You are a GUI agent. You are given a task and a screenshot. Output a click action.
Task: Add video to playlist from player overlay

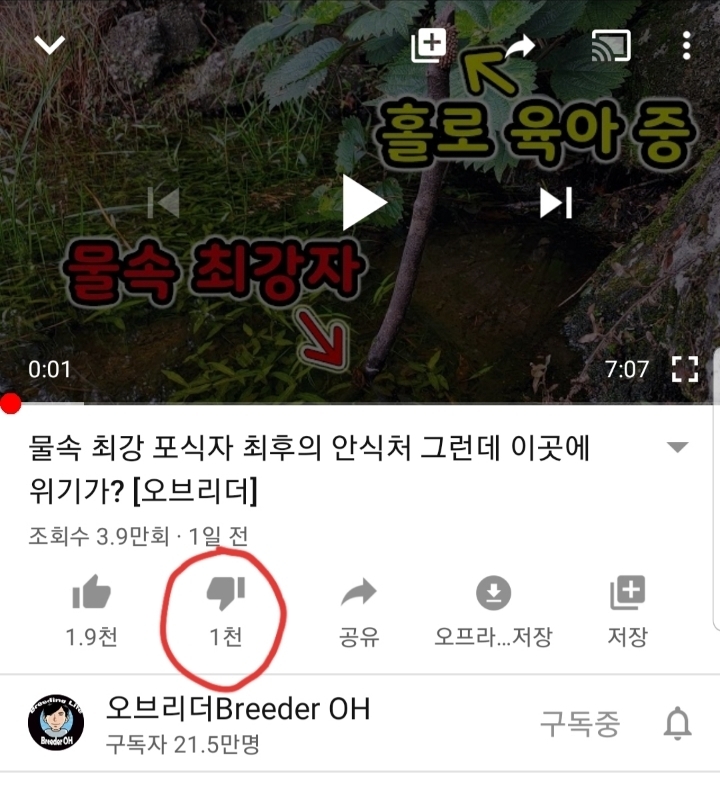tap(428, 45)
